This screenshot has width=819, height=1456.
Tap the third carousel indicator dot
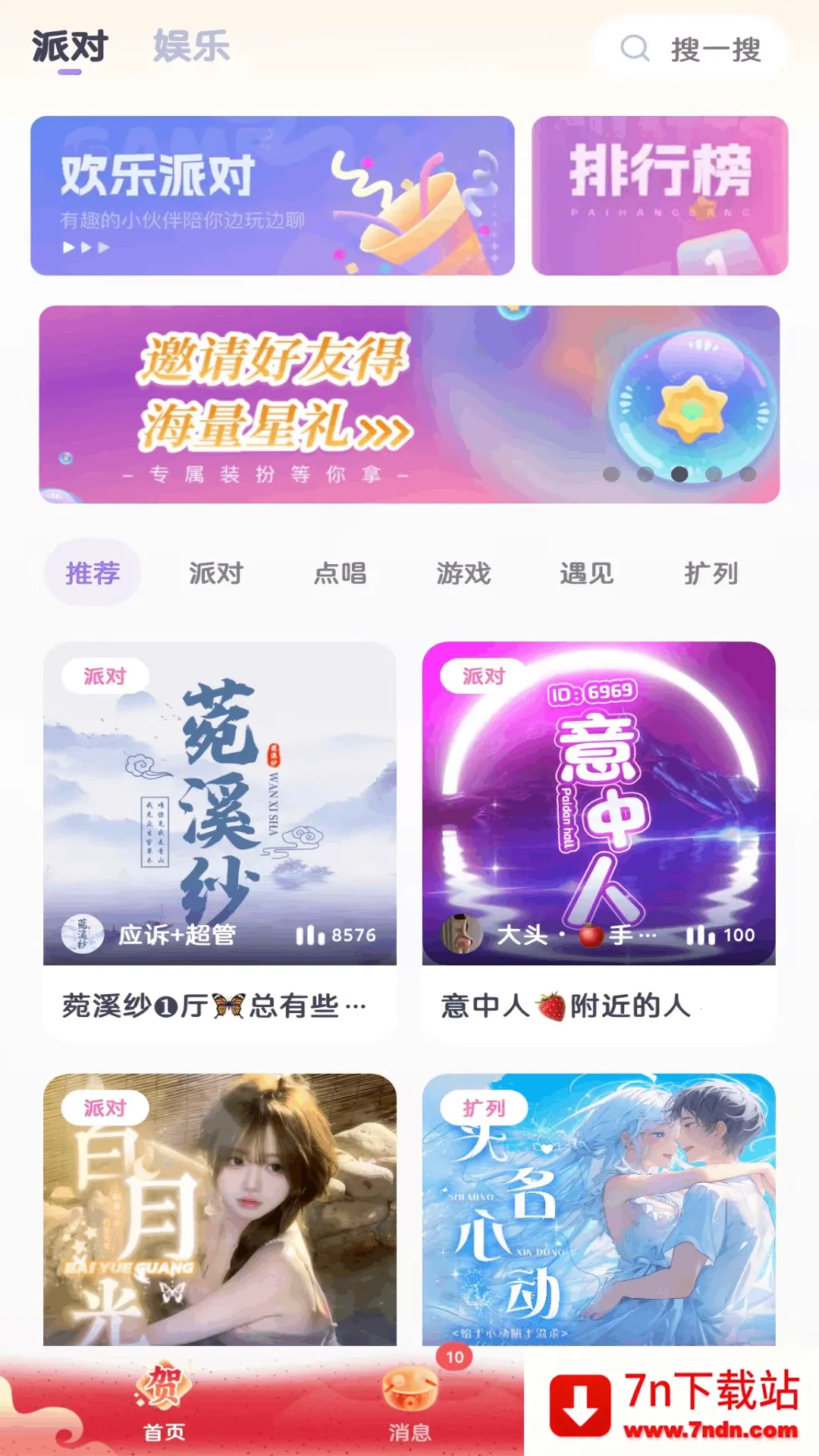pyautogui.click(x=679, y=474)
